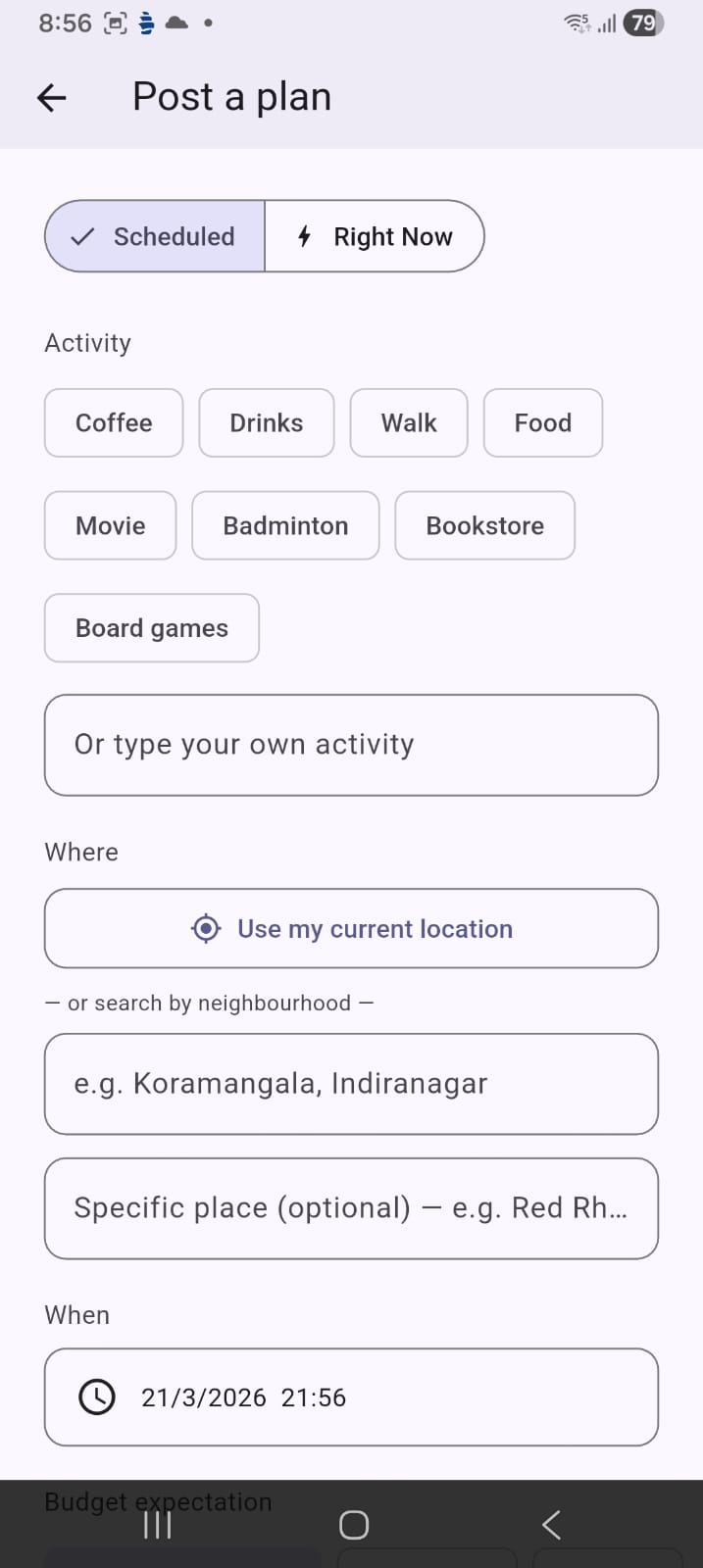The image size is (703, 1568).
Task: Choose the Coffee activity chip
Action: 114,423
